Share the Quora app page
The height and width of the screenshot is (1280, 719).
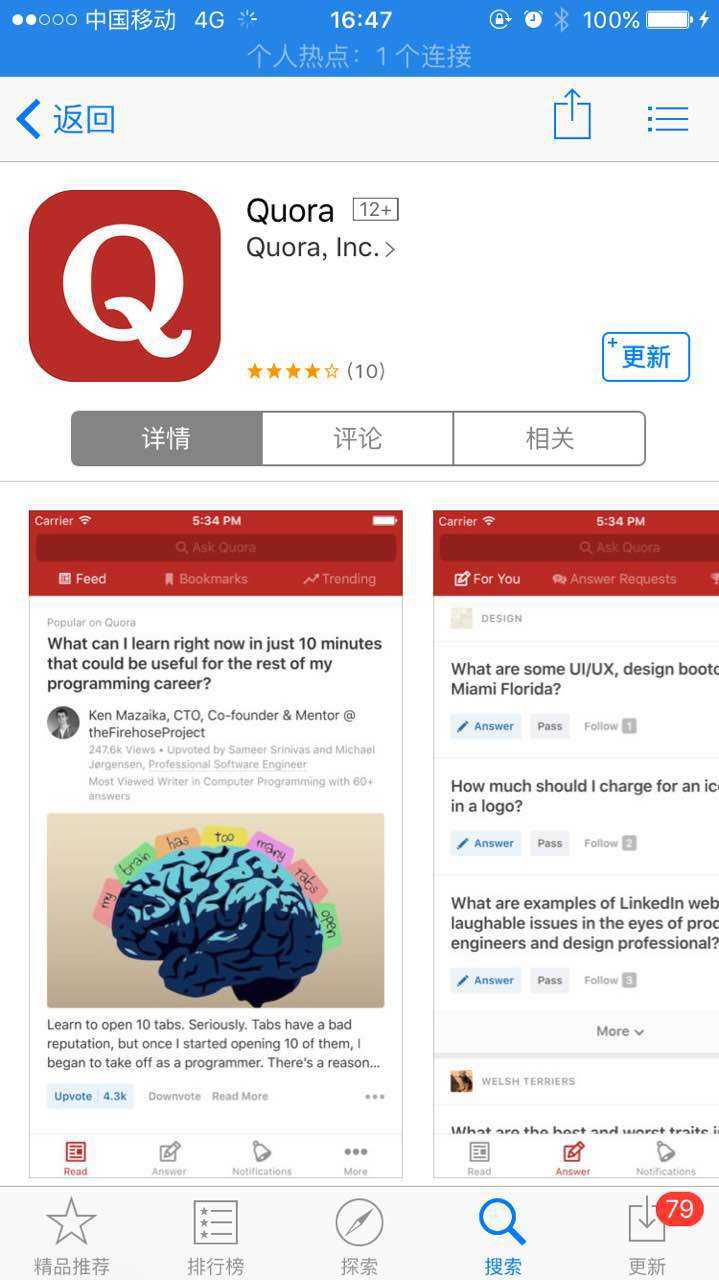(x=572, y=116)
